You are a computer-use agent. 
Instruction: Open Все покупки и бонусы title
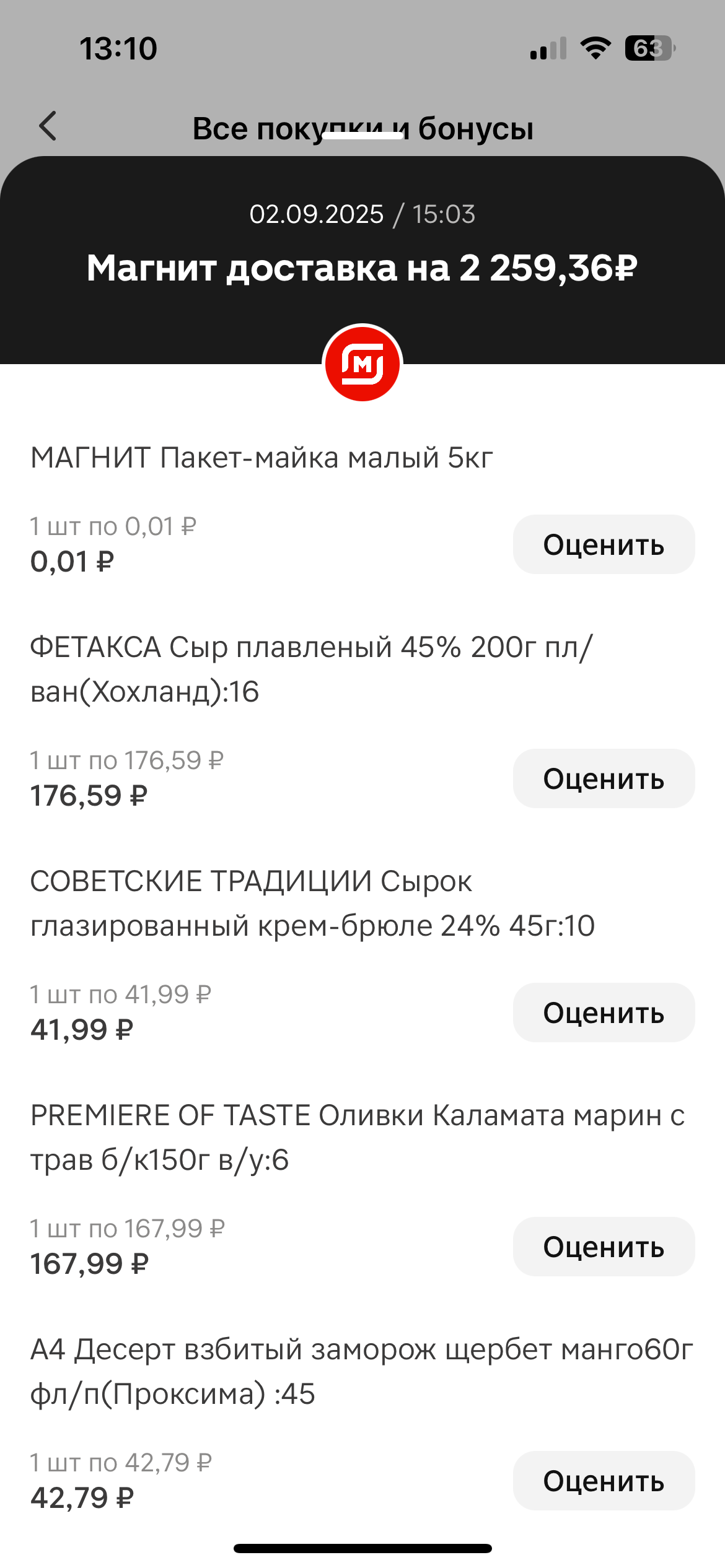pyautogui.click(x=362, y=129)
